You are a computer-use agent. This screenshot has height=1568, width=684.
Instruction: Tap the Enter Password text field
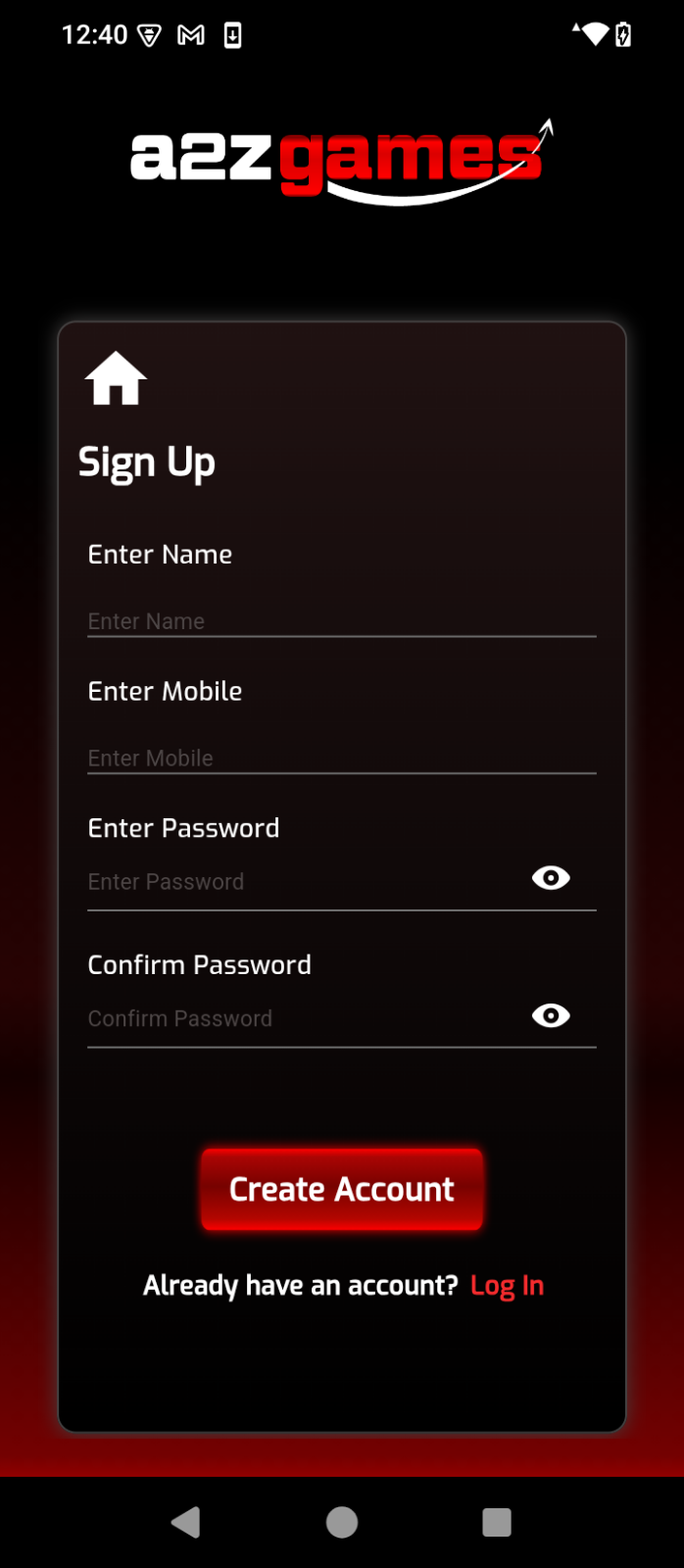click(x=304, y=881)
